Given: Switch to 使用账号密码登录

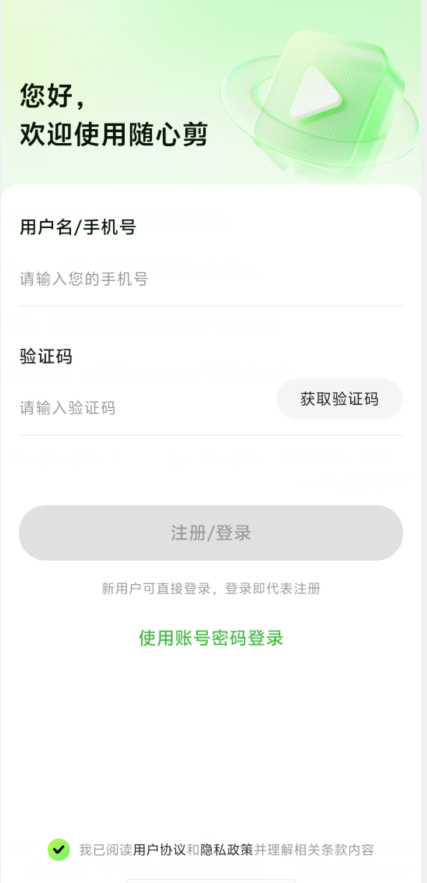Looking at the screenshot, I should 211,638.
